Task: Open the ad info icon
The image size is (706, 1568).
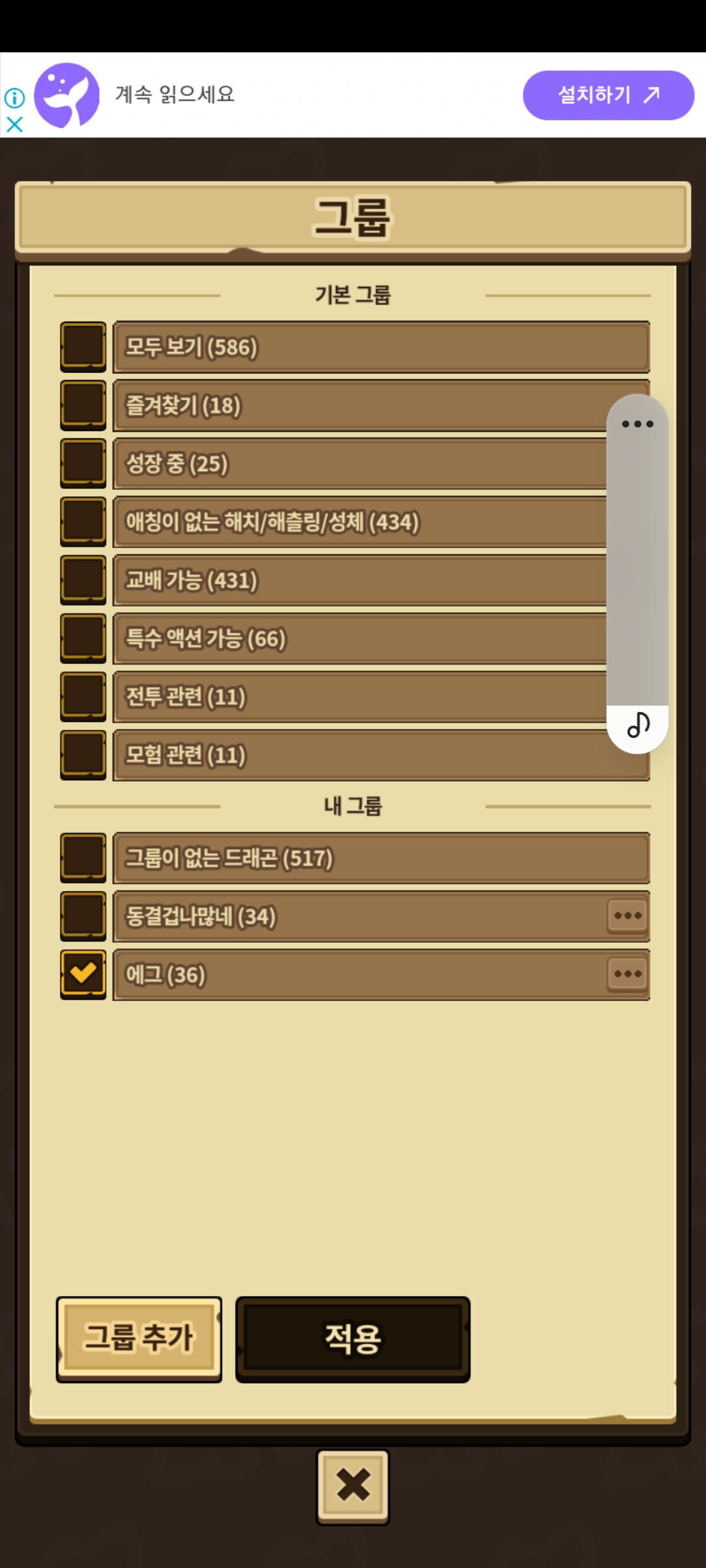Action: pyautogui.click(x=14, y=98)
